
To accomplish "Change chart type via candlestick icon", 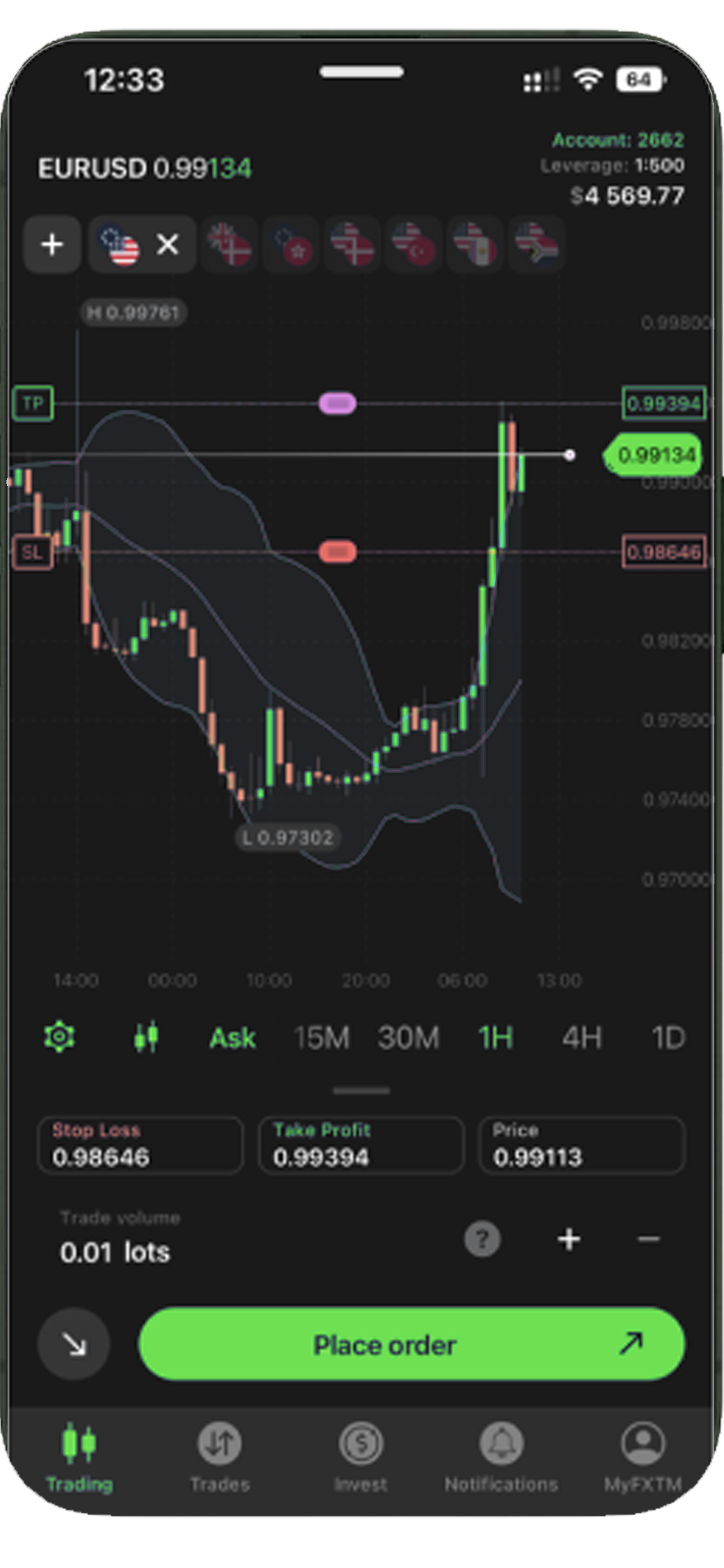I will pos(146,1037).
